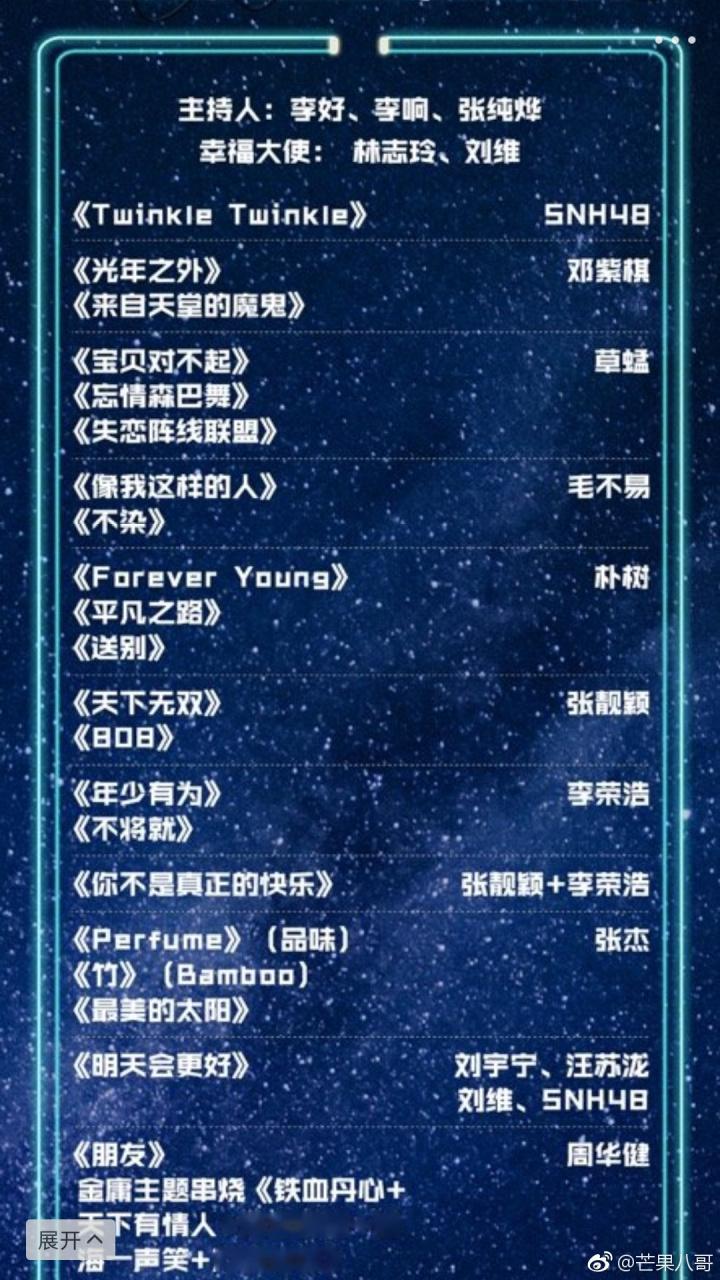Image resolution: width=720 pixels, height=1280 pixels.
Task: Expand the caption with 展开 button
Action: (x=69, y=1241)
